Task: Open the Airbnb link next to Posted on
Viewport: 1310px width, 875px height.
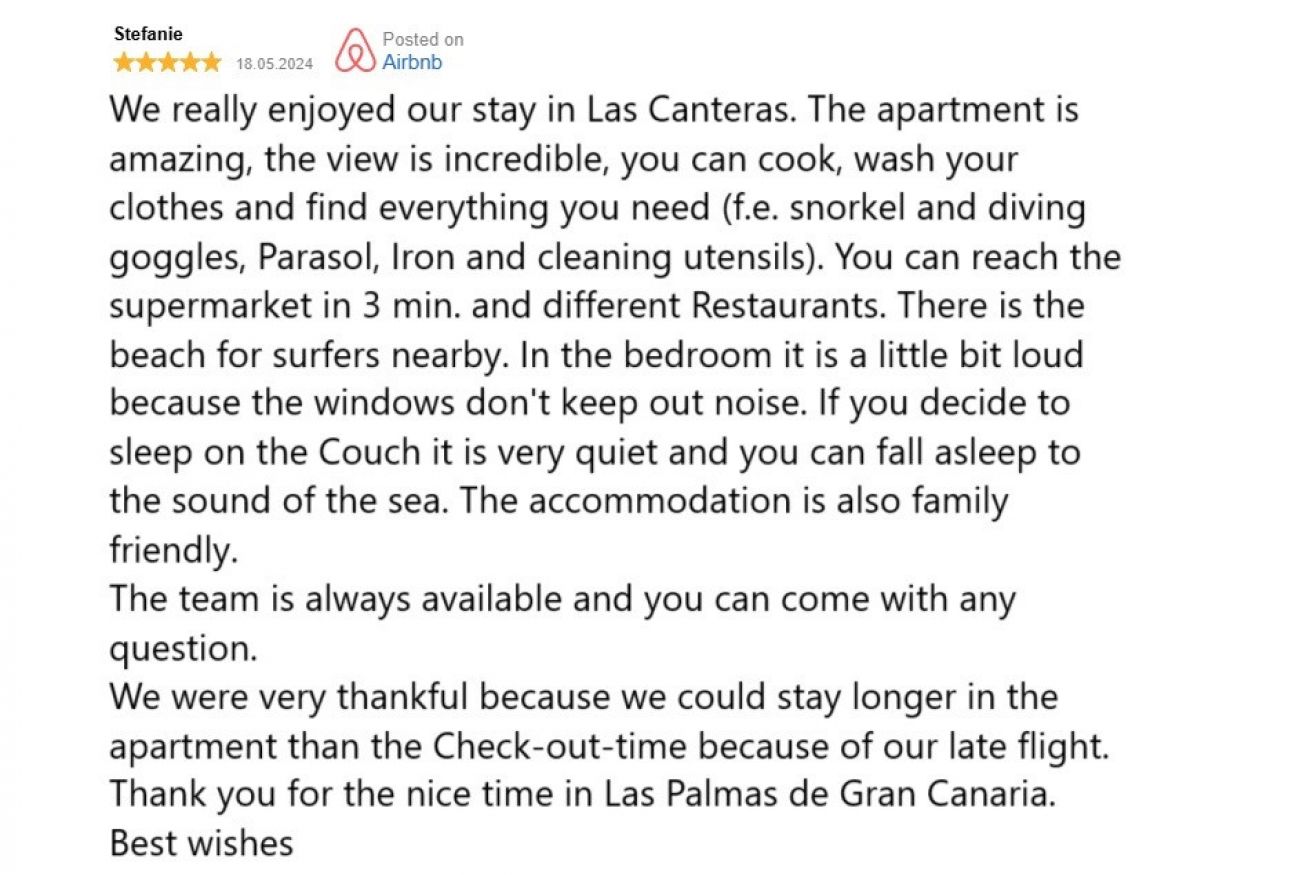Action: 411,62
